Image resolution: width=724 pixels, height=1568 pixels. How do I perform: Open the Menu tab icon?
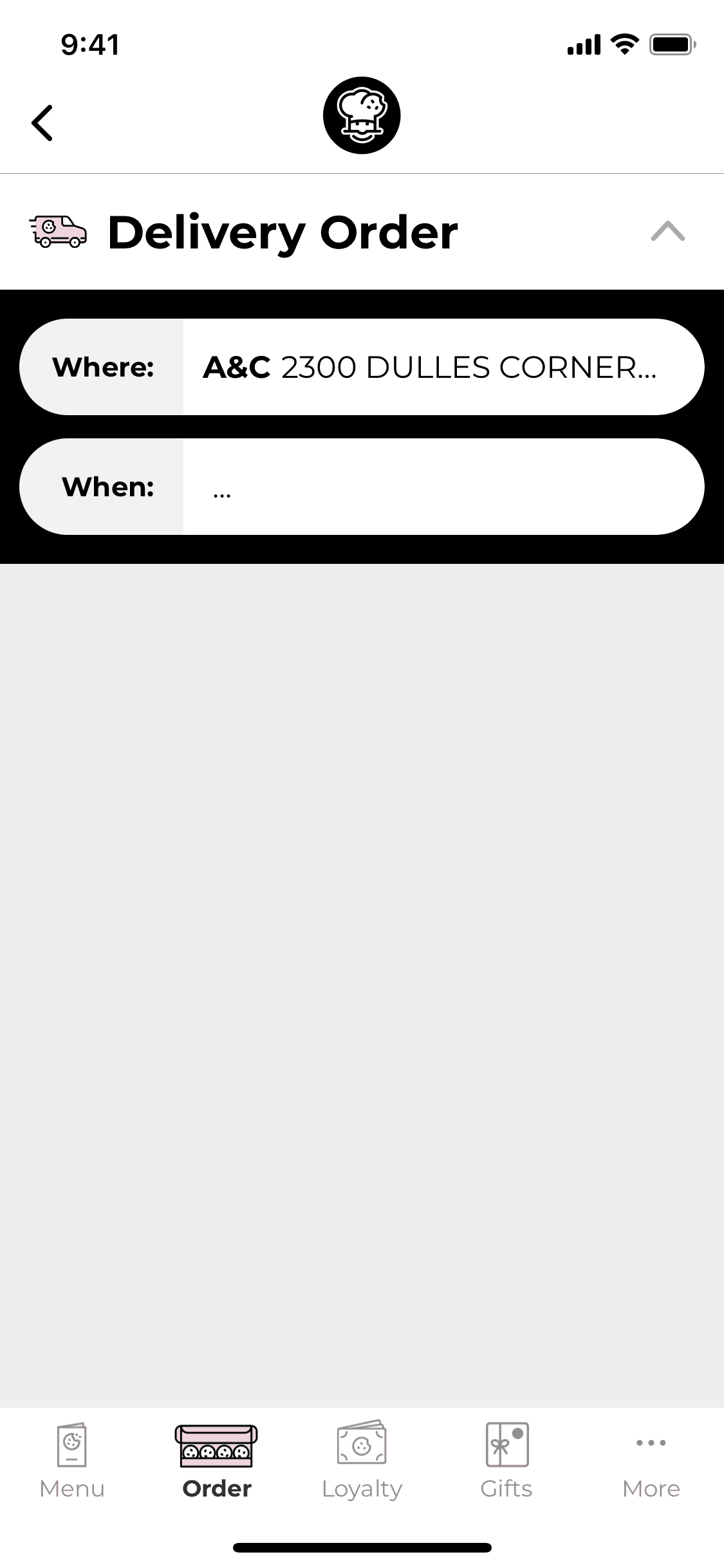(72, 1446)
